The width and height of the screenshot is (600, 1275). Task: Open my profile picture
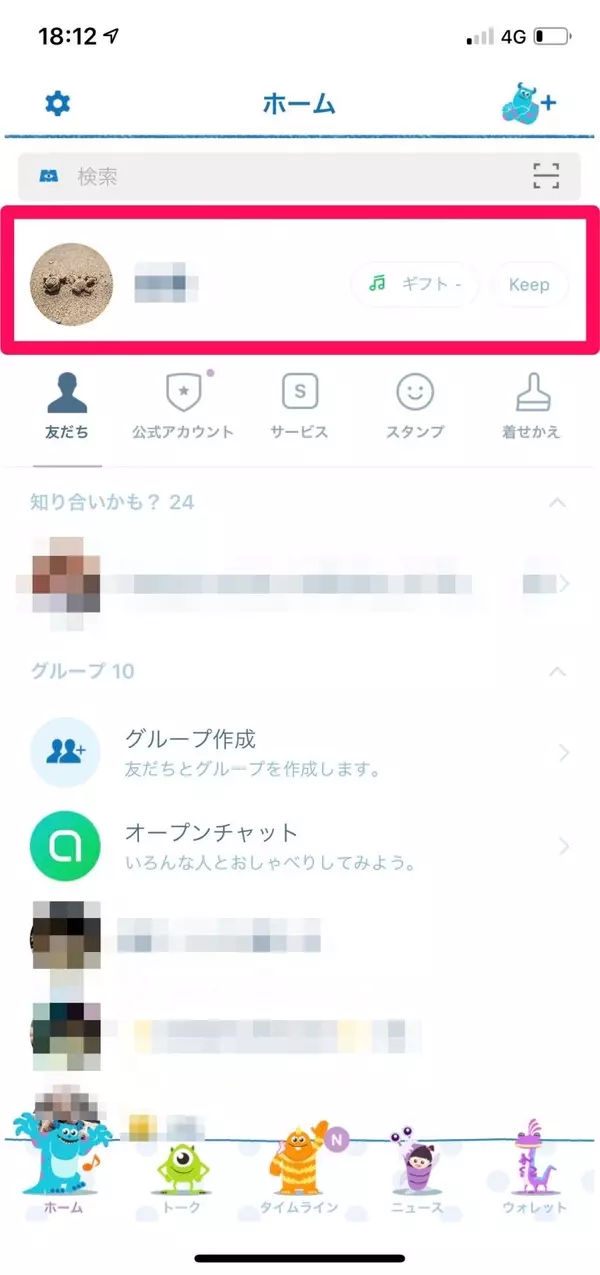pyautogui.click(x=72, y=284)
